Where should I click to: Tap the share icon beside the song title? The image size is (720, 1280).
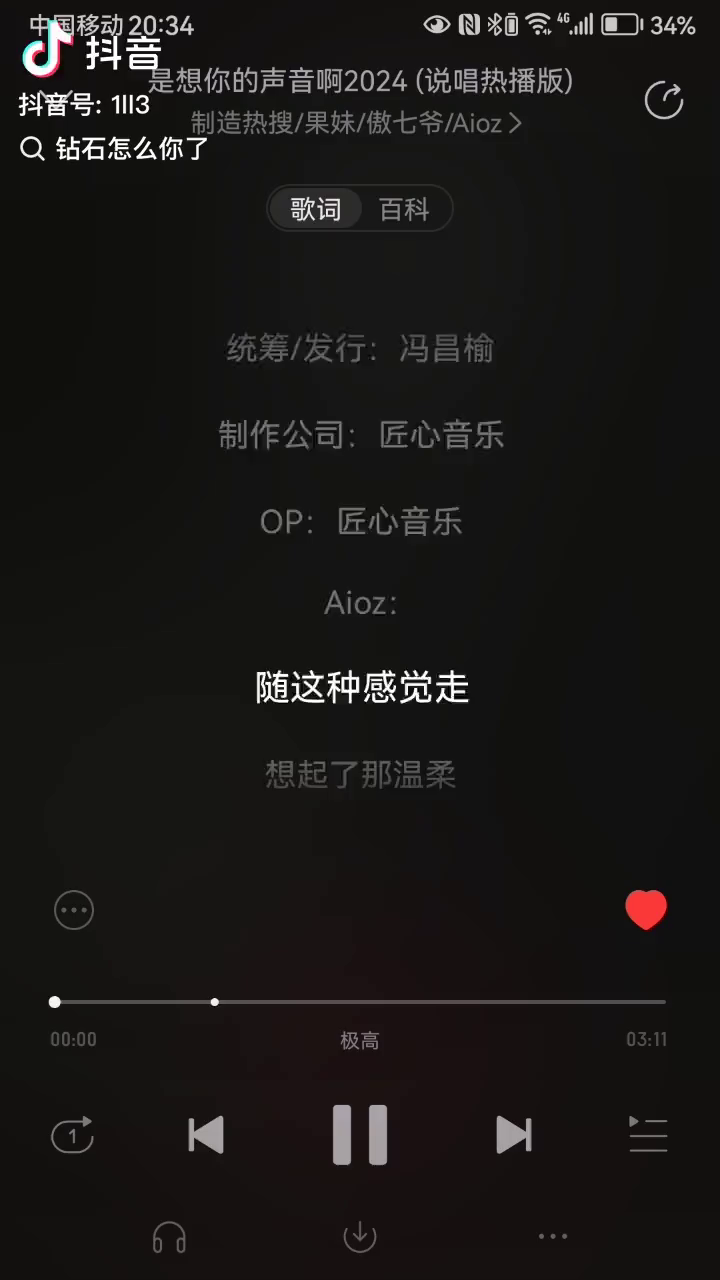(x=664, y=100)
